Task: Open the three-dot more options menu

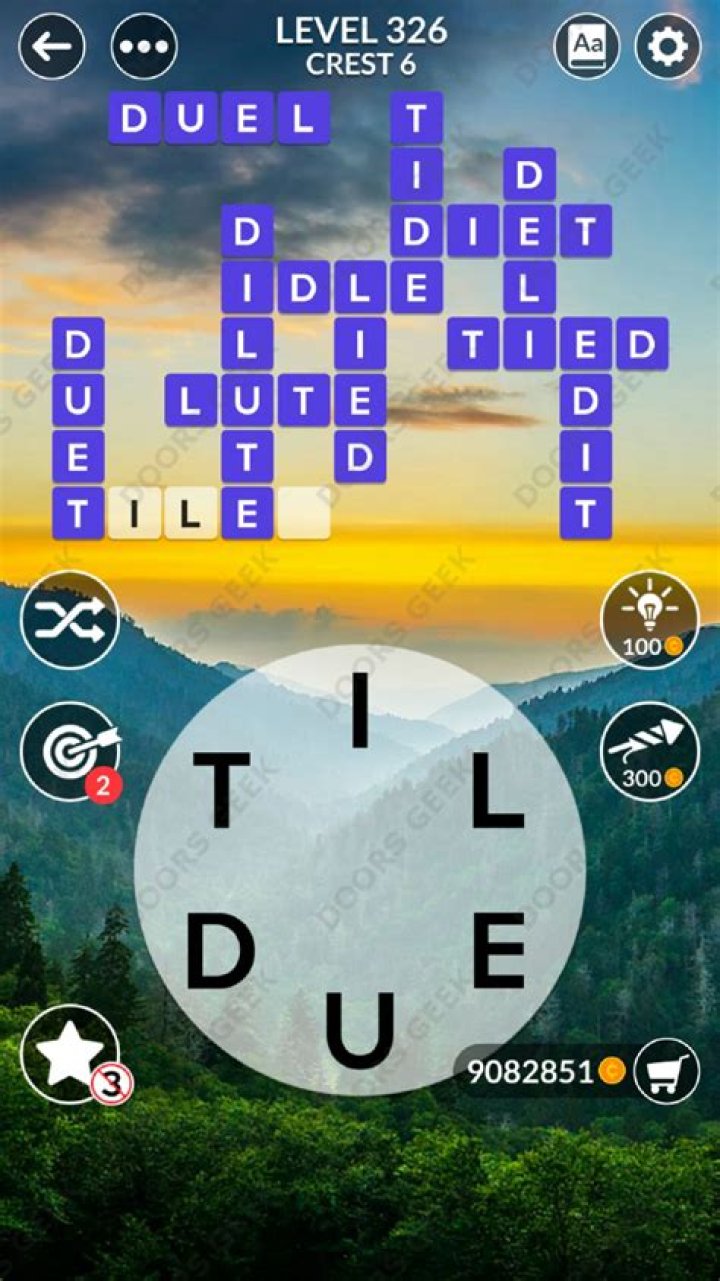Action: pyautogui.click(x=144, y=46)
